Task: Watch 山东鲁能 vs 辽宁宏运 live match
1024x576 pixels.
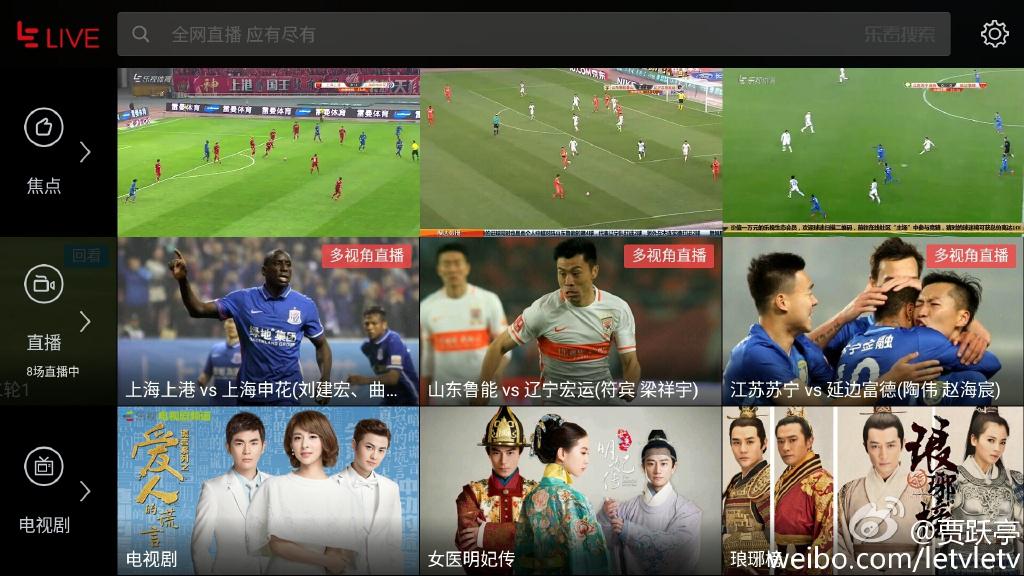Action: (x=570, y=321)
